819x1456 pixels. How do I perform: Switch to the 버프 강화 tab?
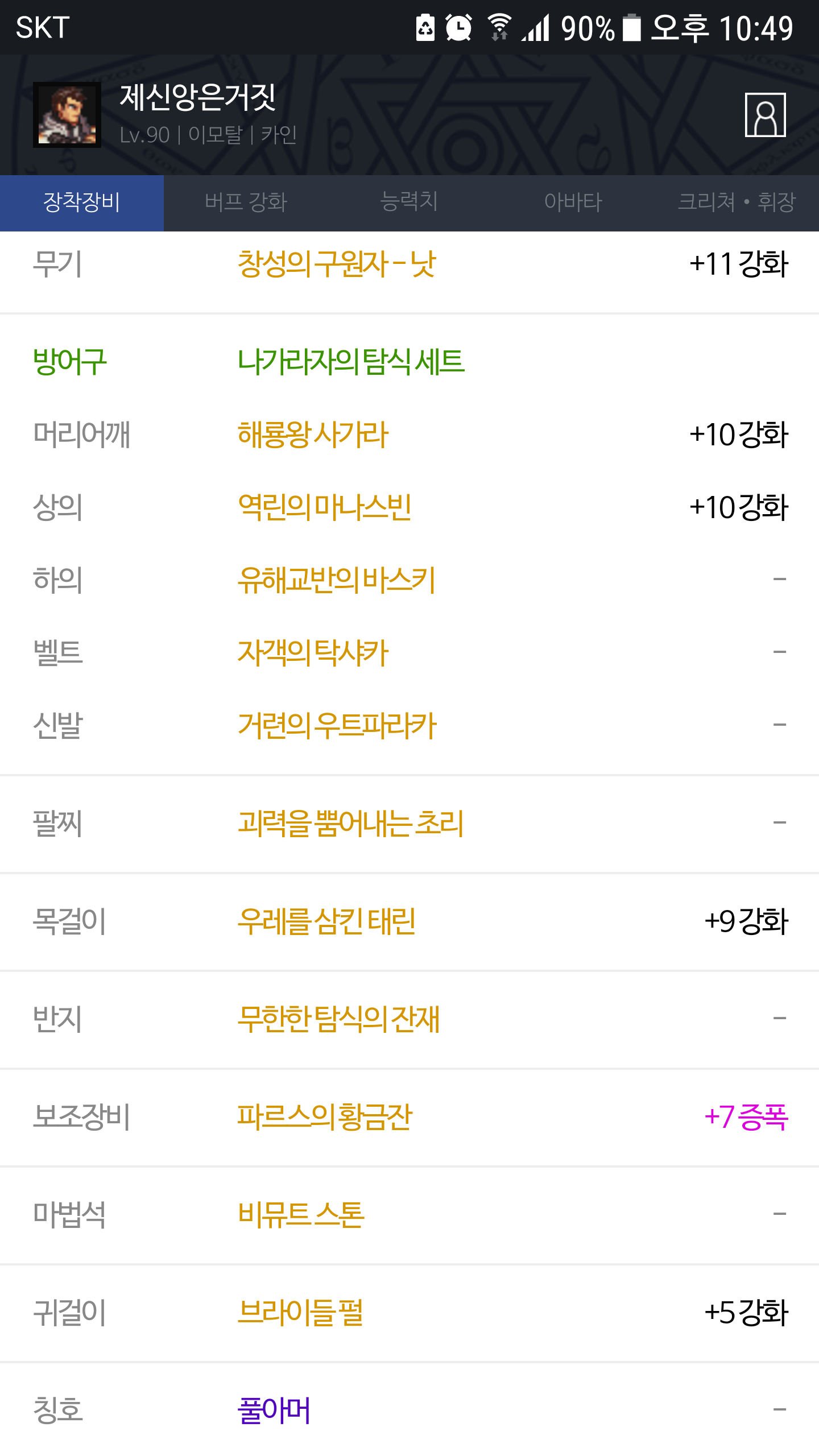tap(246, 202)
